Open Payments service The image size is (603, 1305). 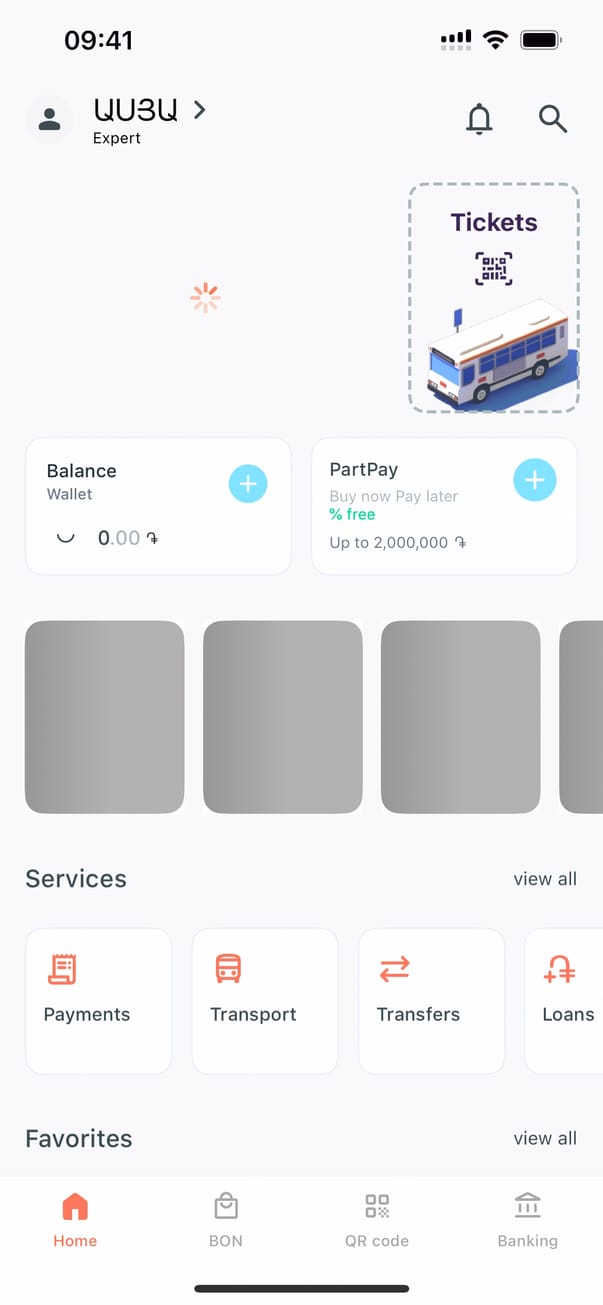pos(98,1000)
